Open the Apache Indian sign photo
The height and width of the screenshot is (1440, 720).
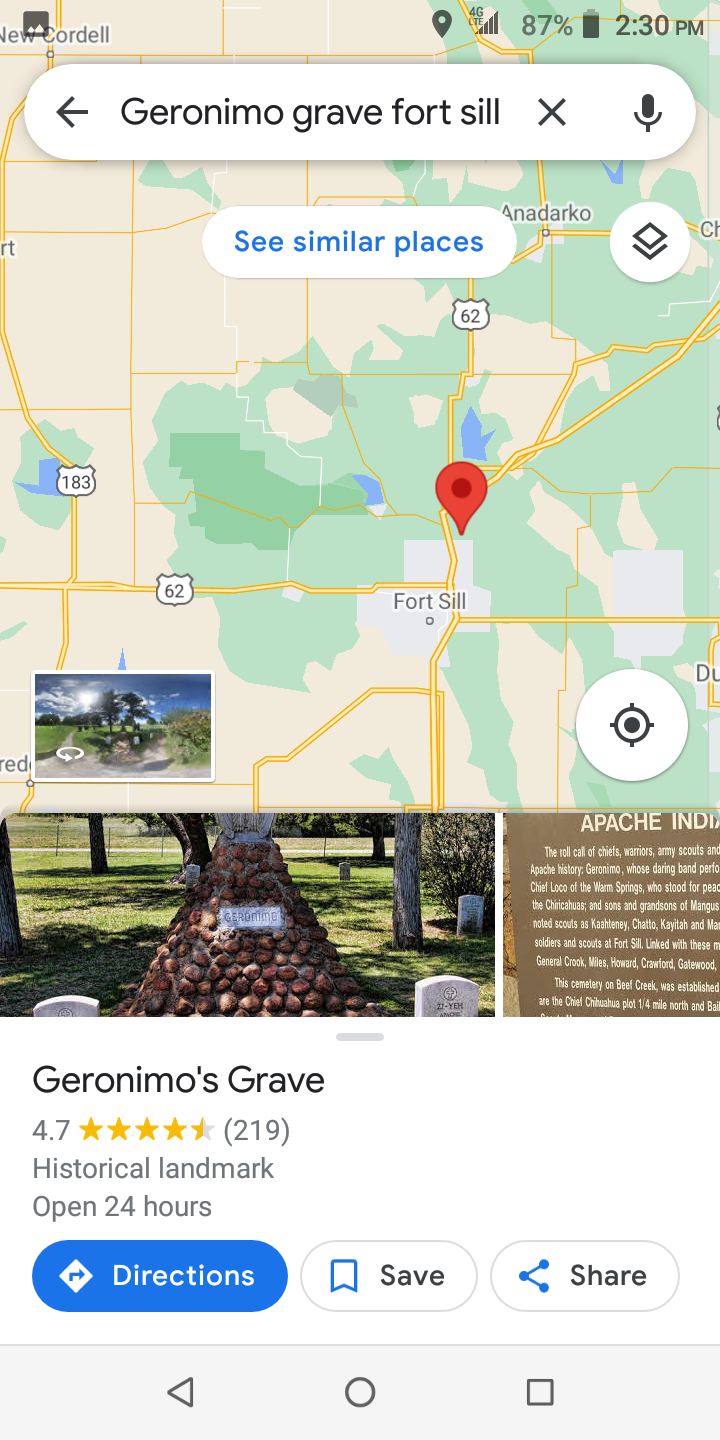click(x=611, y=915)
